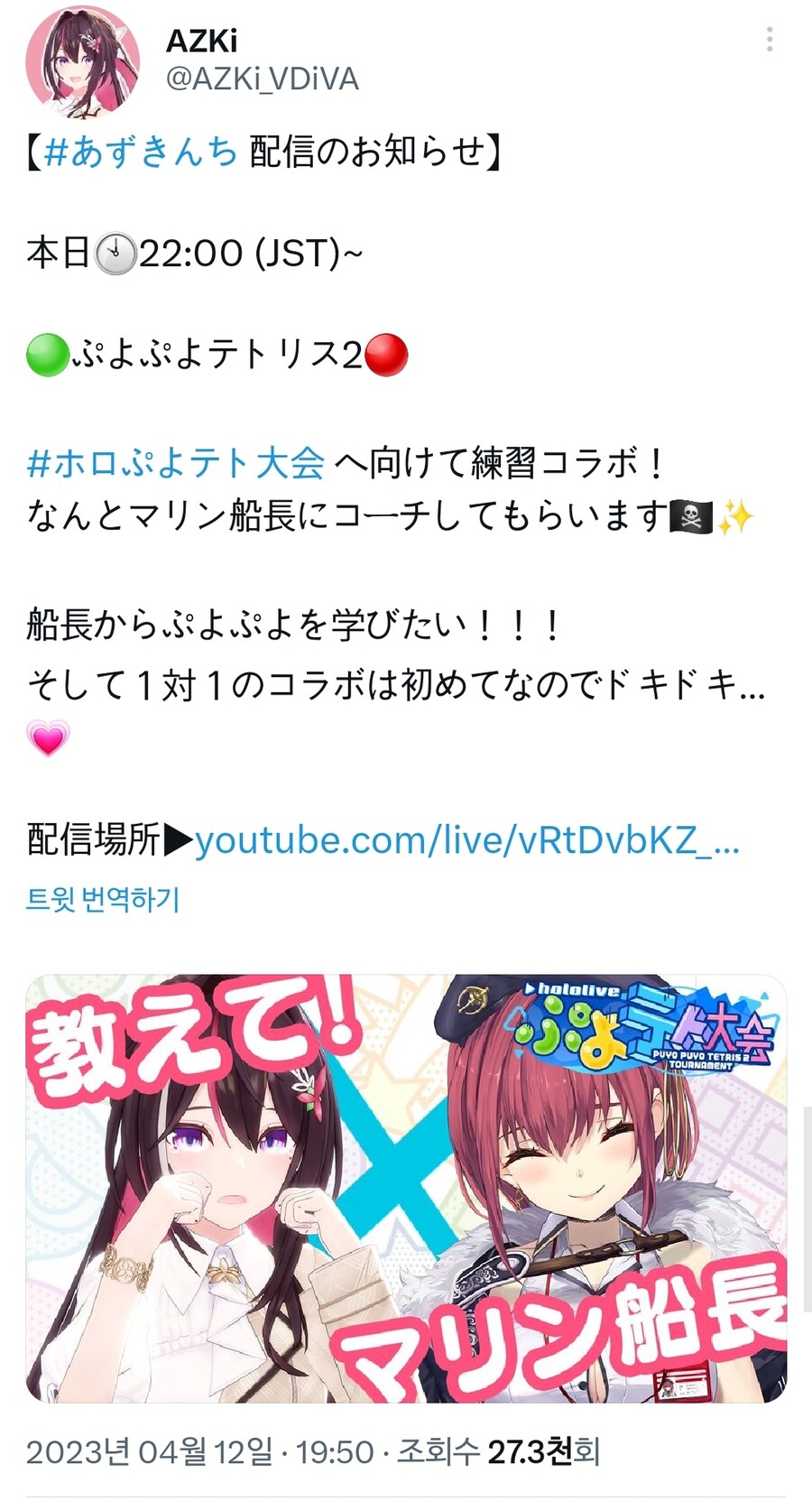
Task: View the attached 教えて! マリン船長 image
Action: tap(406, 1188)
